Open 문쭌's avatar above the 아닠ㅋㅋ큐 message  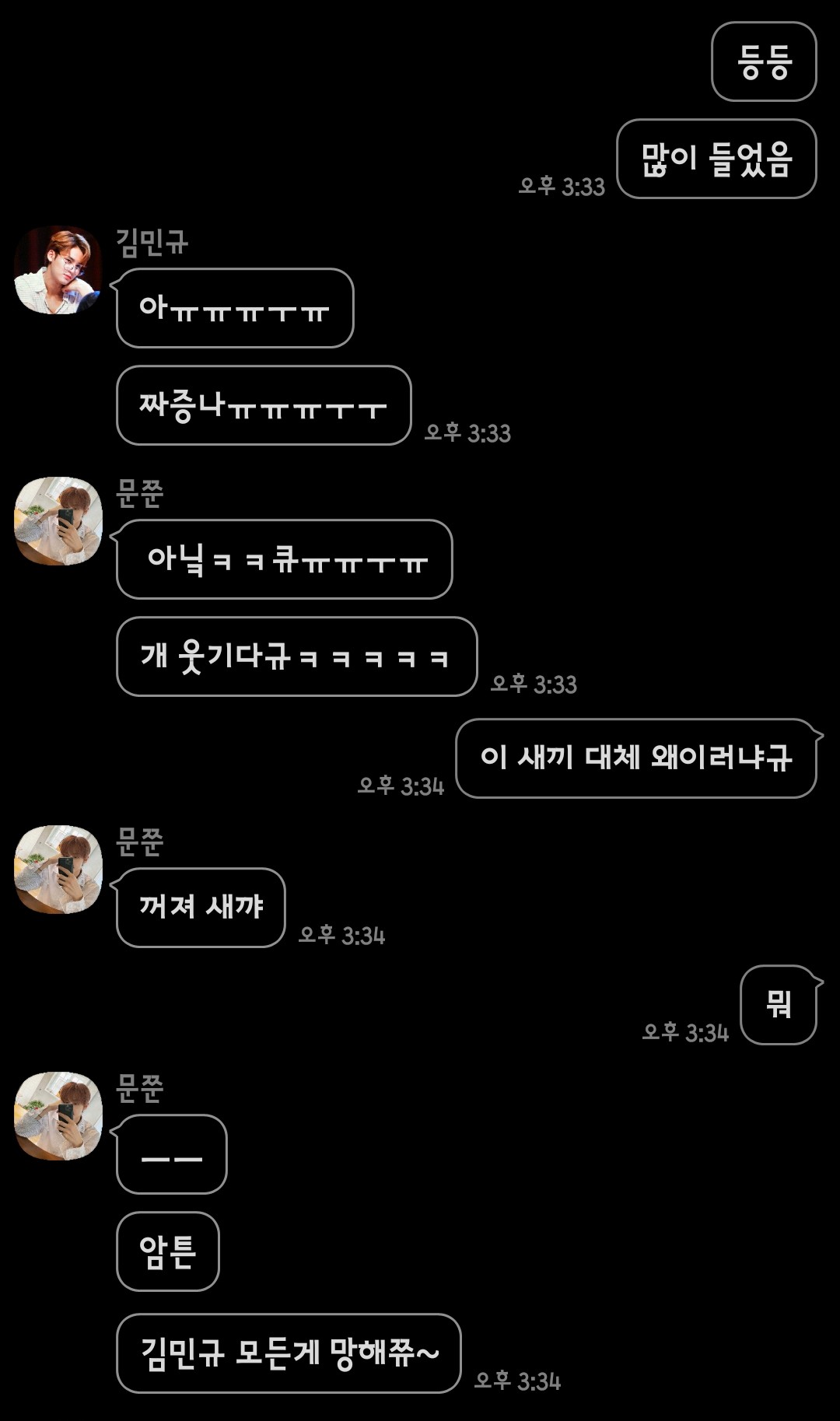[58, 520]
